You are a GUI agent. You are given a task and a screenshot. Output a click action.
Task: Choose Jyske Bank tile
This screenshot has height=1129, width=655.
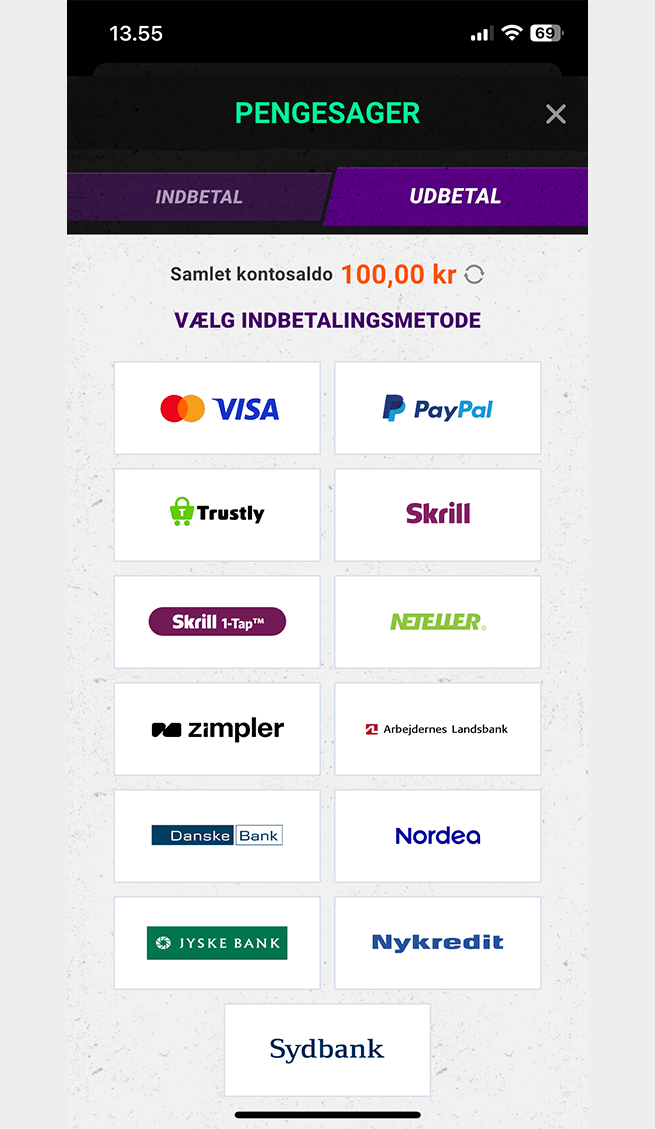pyautogui.click(x=217, y=943)
